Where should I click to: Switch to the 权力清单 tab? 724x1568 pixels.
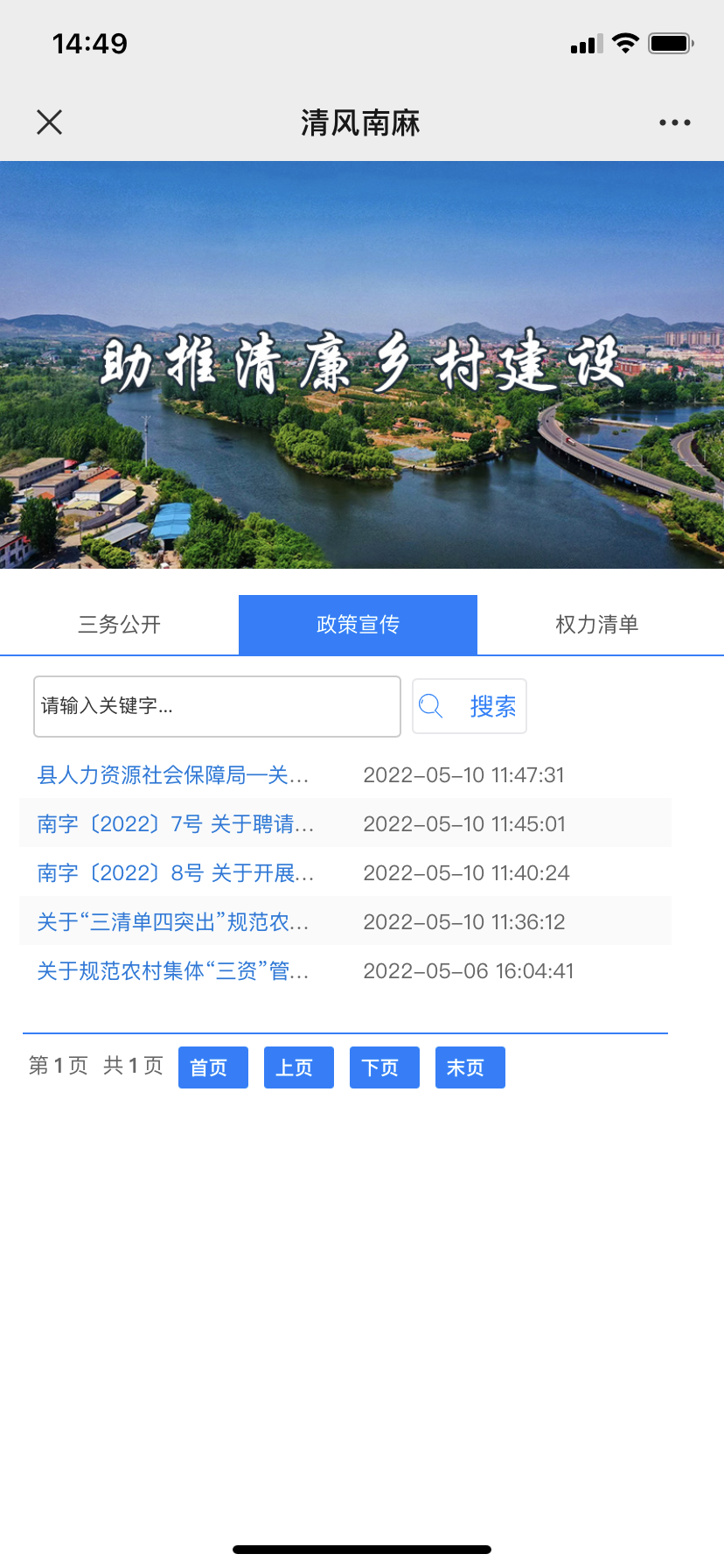(x=597, y=625)
